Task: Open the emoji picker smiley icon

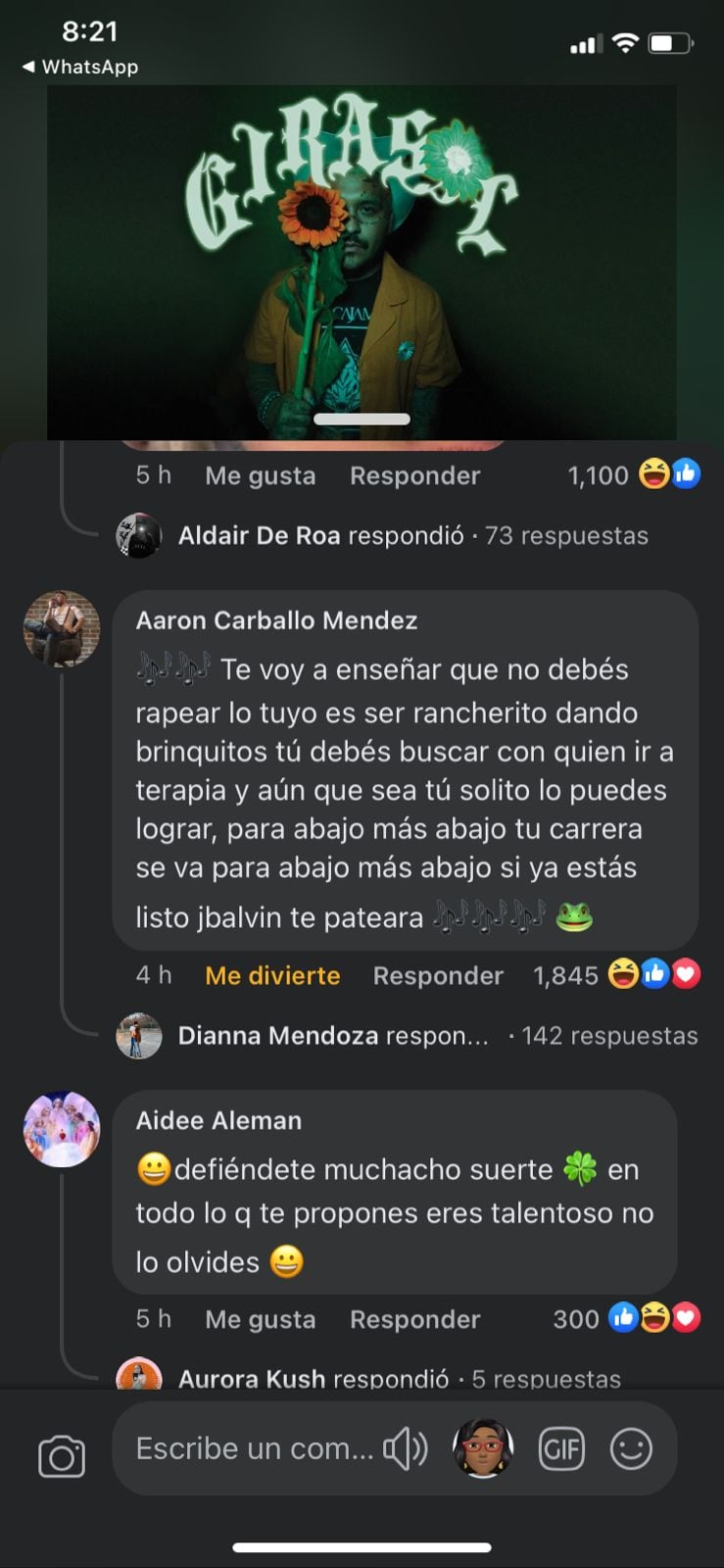Action: [632, 1448]
